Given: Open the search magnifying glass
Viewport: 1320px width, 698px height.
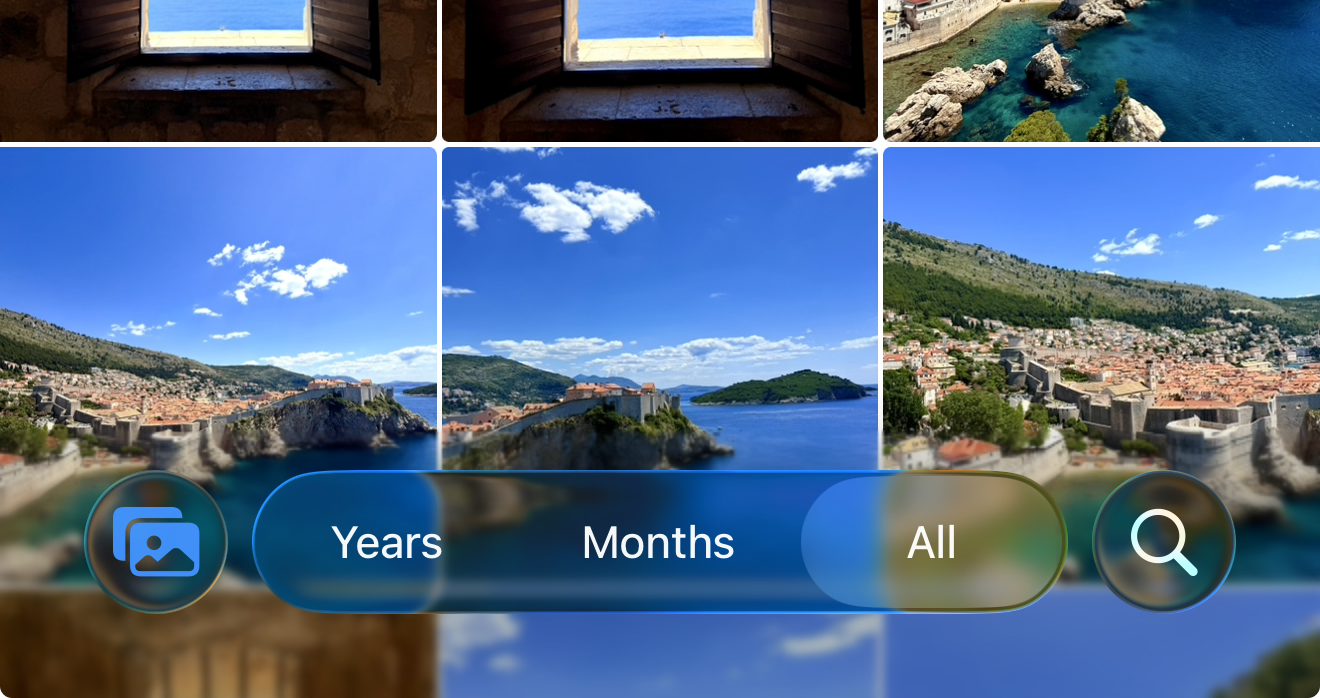Looking at the screenshot, I should tap(1163, 542).
